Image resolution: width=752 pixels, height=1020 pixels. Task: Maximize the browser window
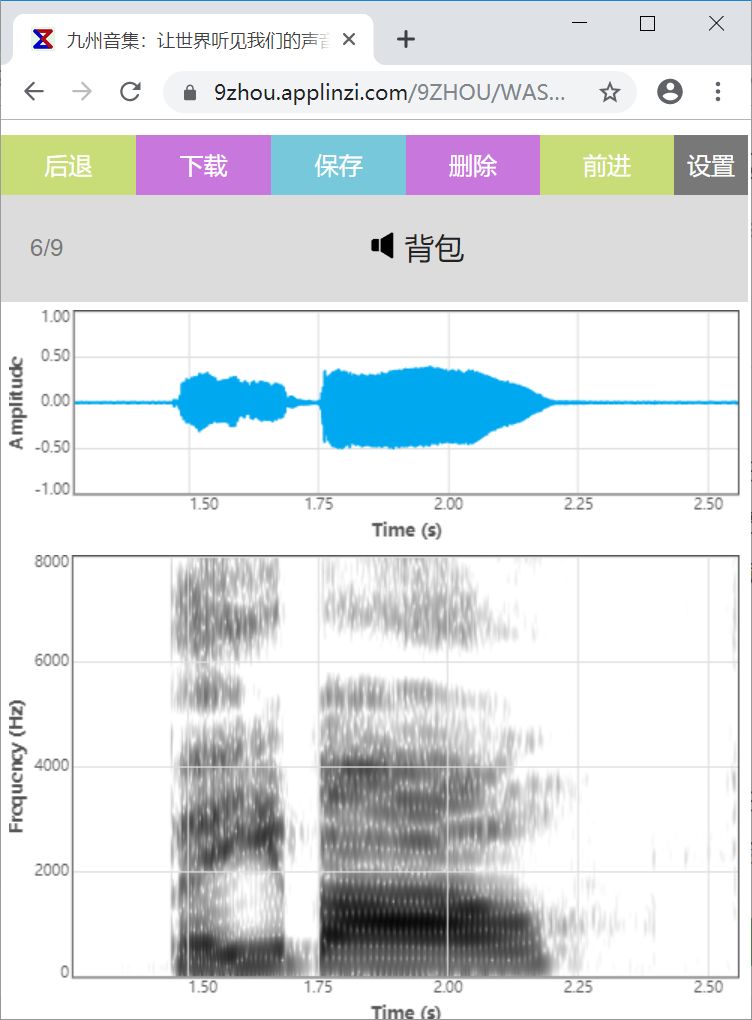pyautogui.click(x=647, y=24)
